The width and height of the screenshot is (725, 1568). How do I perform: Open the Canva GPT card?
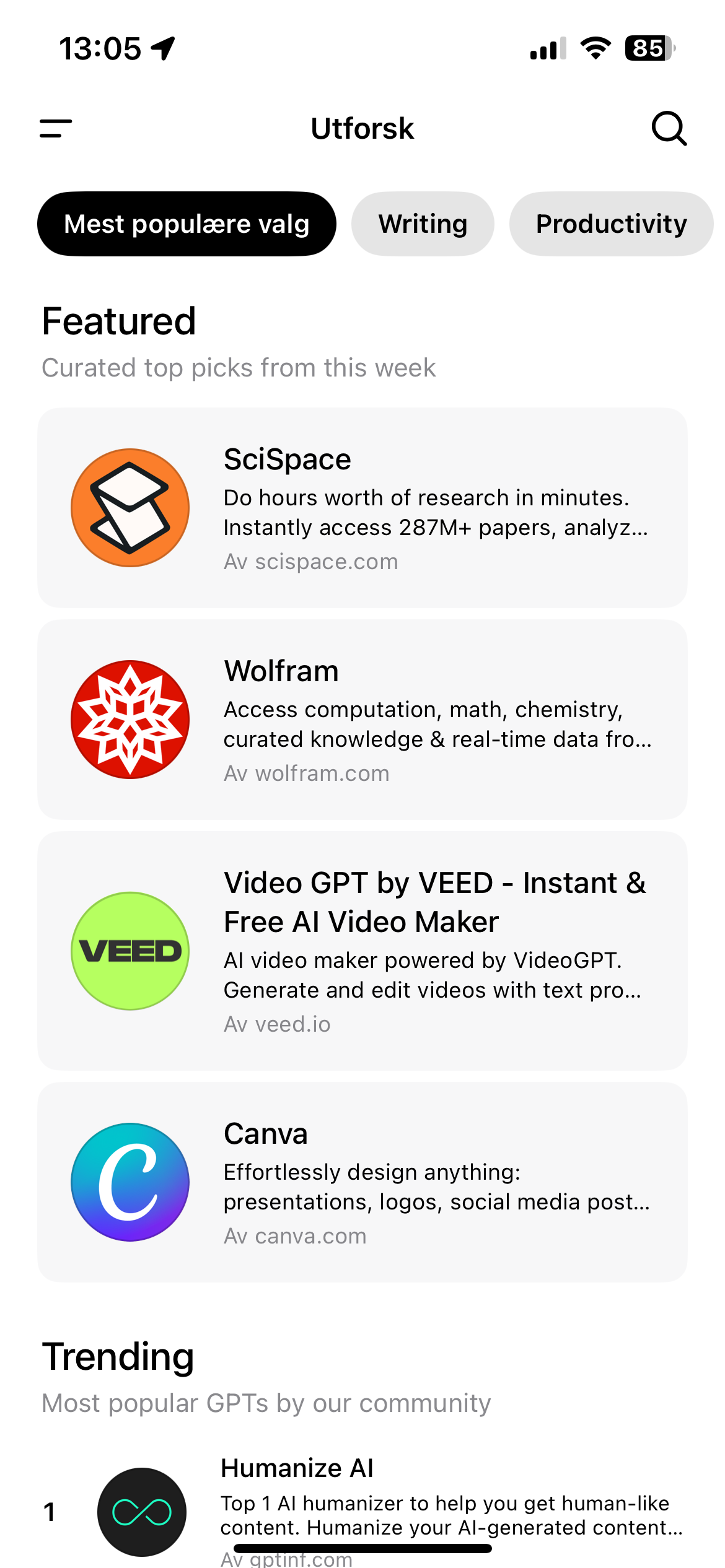362,1182
